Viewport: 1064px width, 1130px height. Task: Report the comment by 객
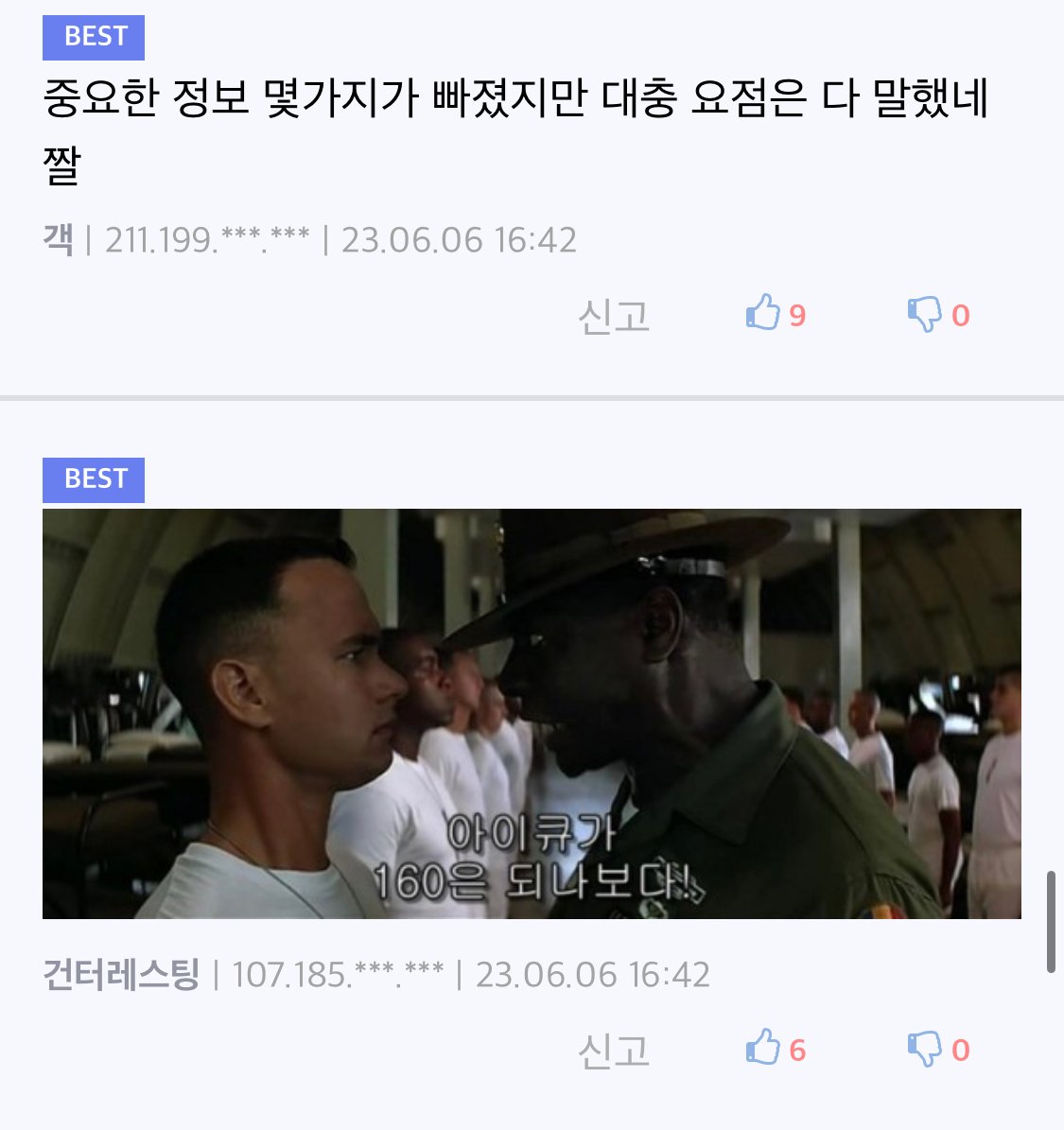pyautogui.click(x=614, y=316)
